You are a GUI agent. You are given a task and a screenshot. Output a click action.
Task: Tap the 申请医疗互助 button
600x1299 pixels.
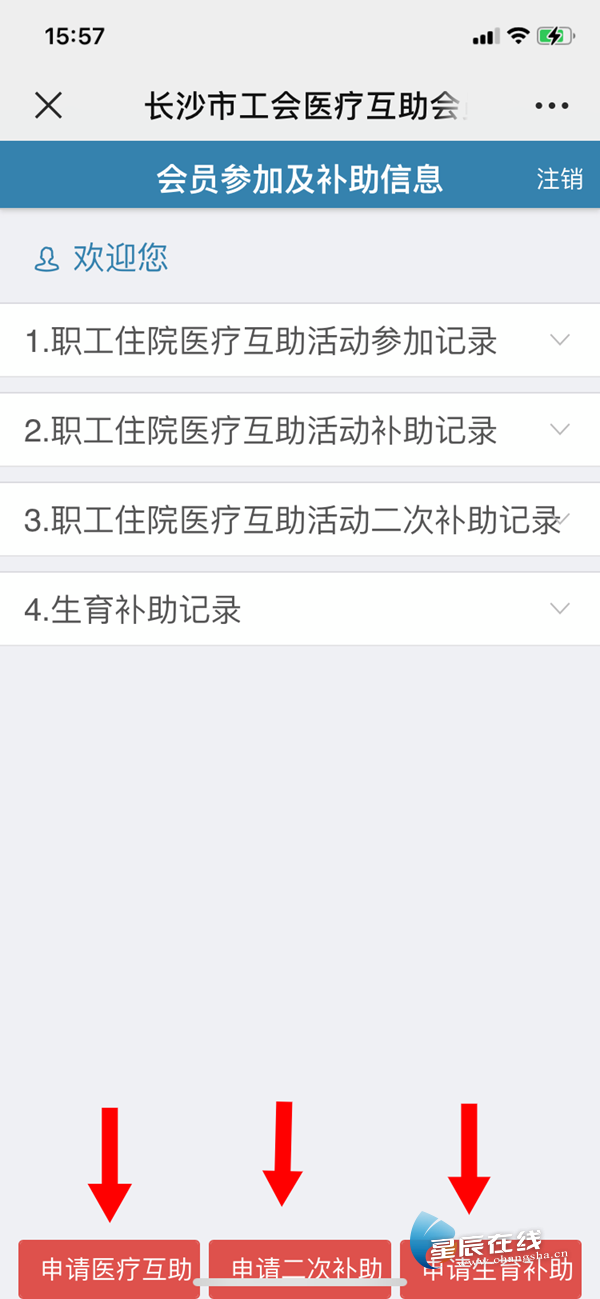pos(109,1269)
